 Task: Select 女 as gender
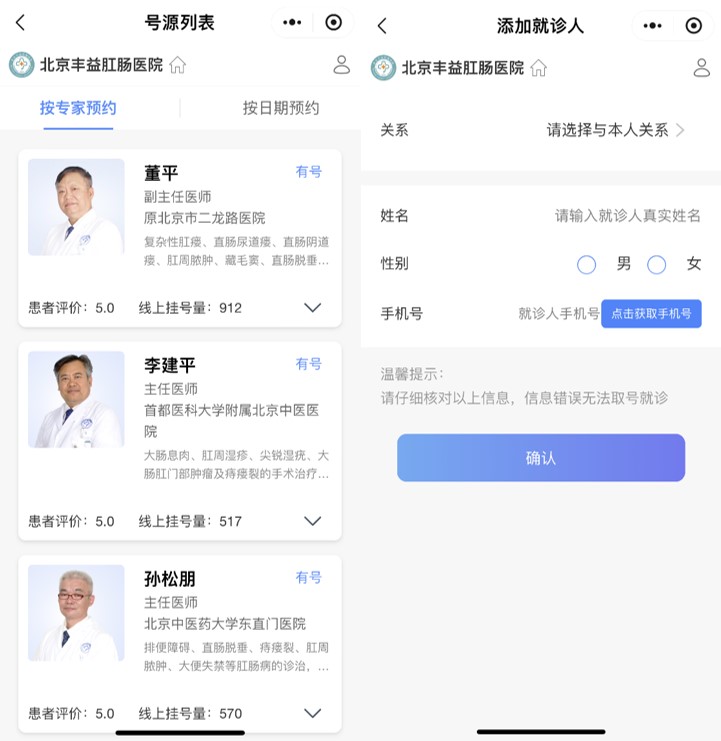657,264
